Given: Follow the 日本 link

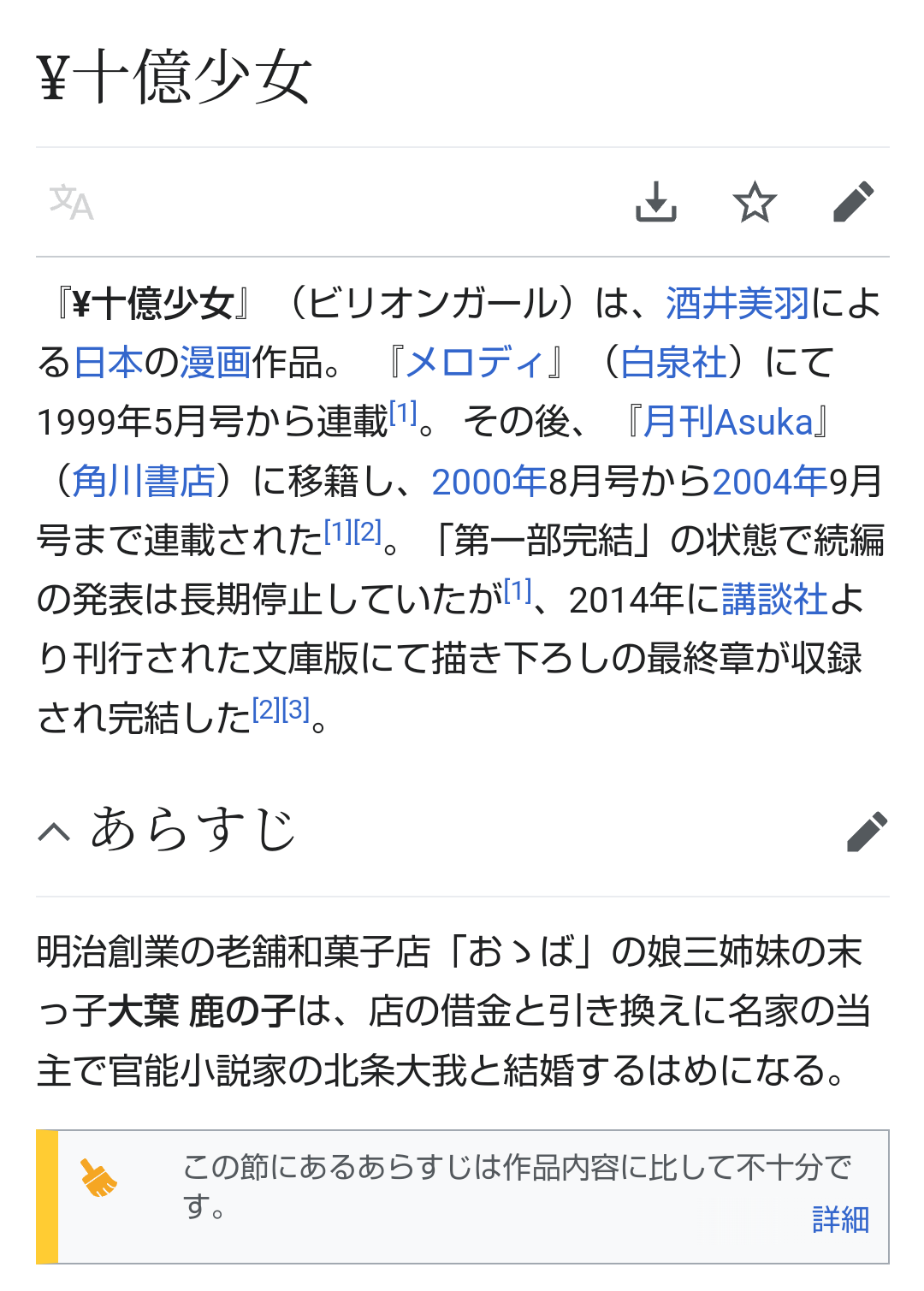Looking at the screenshot, I should coord(108,363).
